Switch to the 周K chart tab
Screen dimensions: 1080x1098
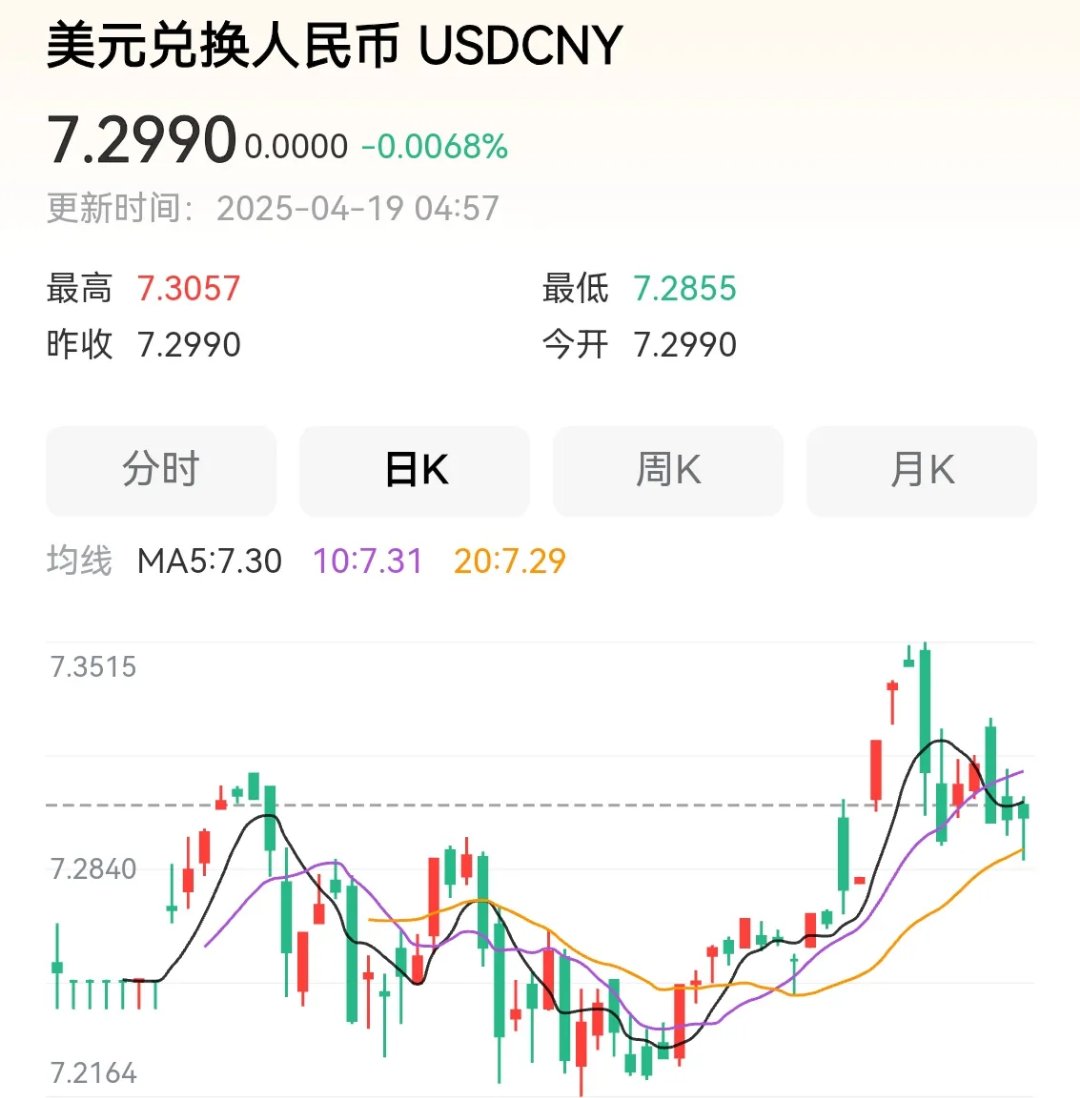tap(668, 471)
